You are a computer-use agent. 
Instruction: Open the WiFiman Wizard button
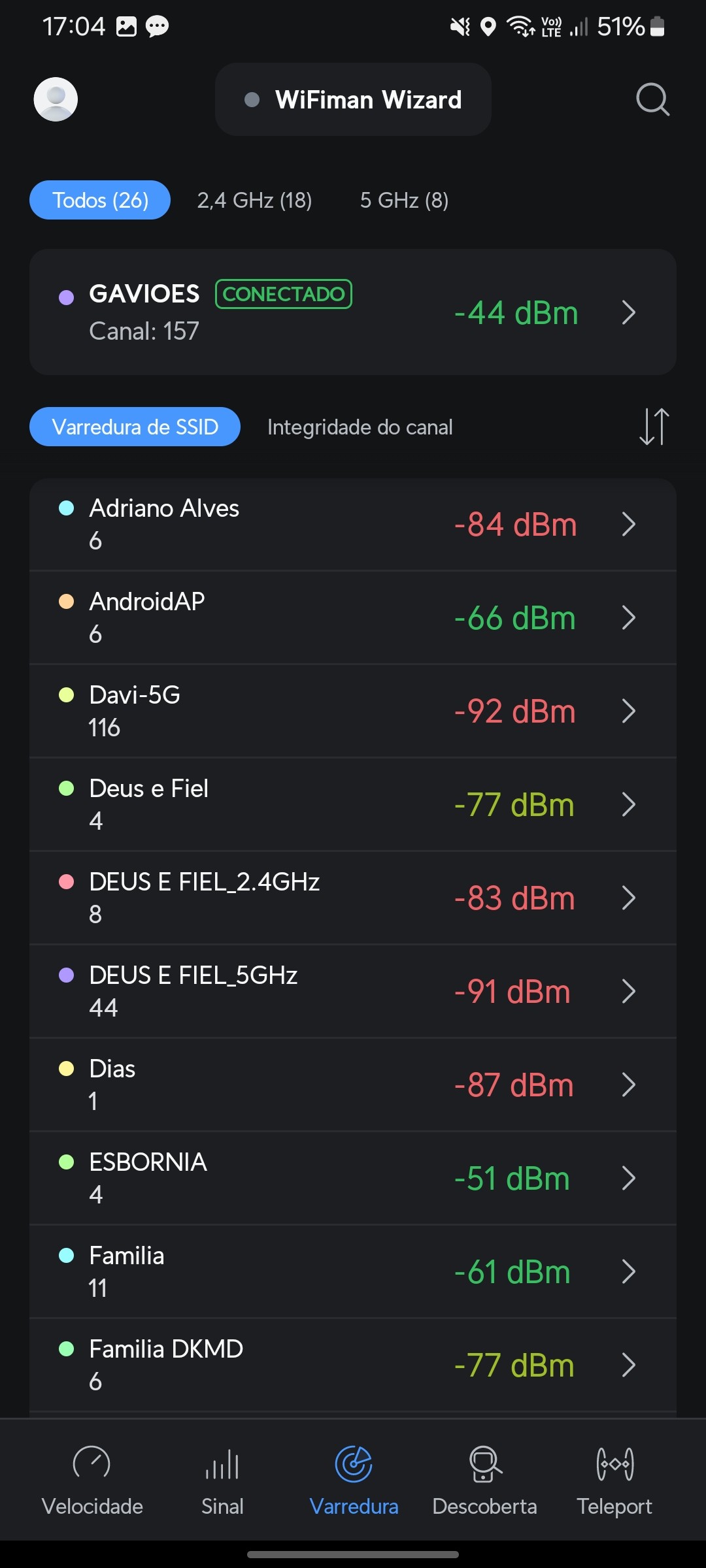(x=353, y=99)
